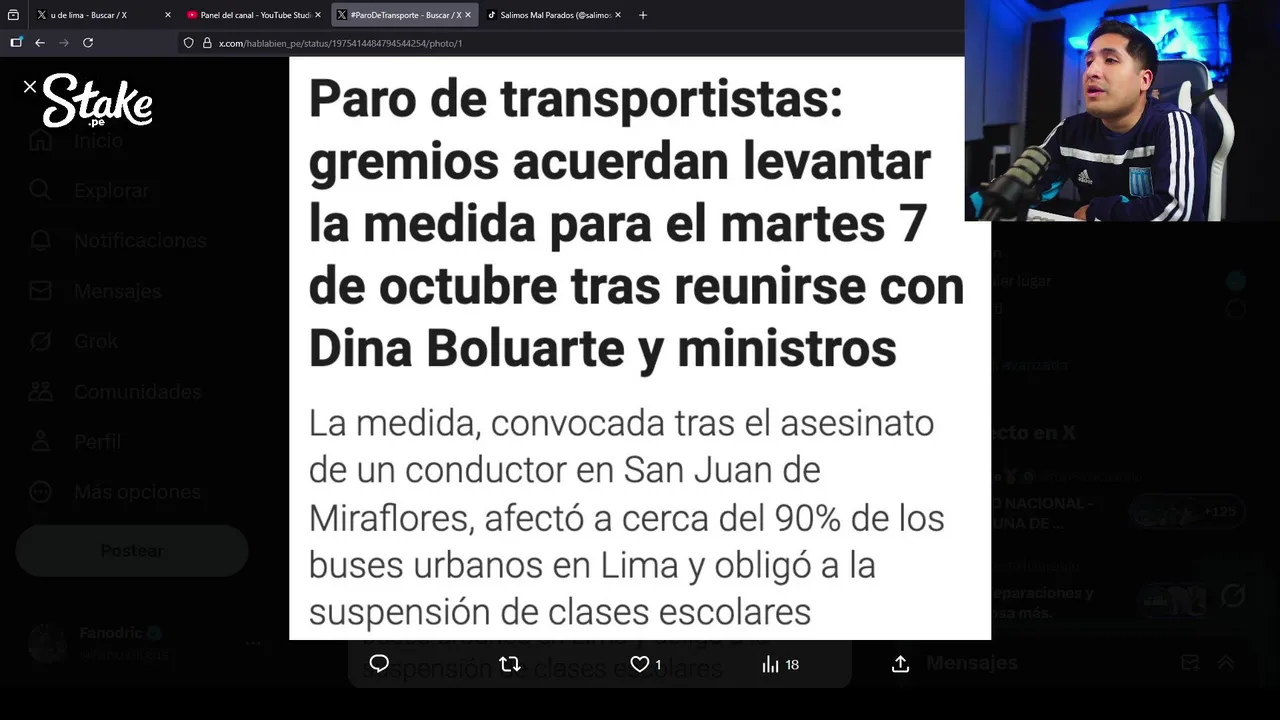Go back to the previous page

pyautogui.click(x=40, y=43)
